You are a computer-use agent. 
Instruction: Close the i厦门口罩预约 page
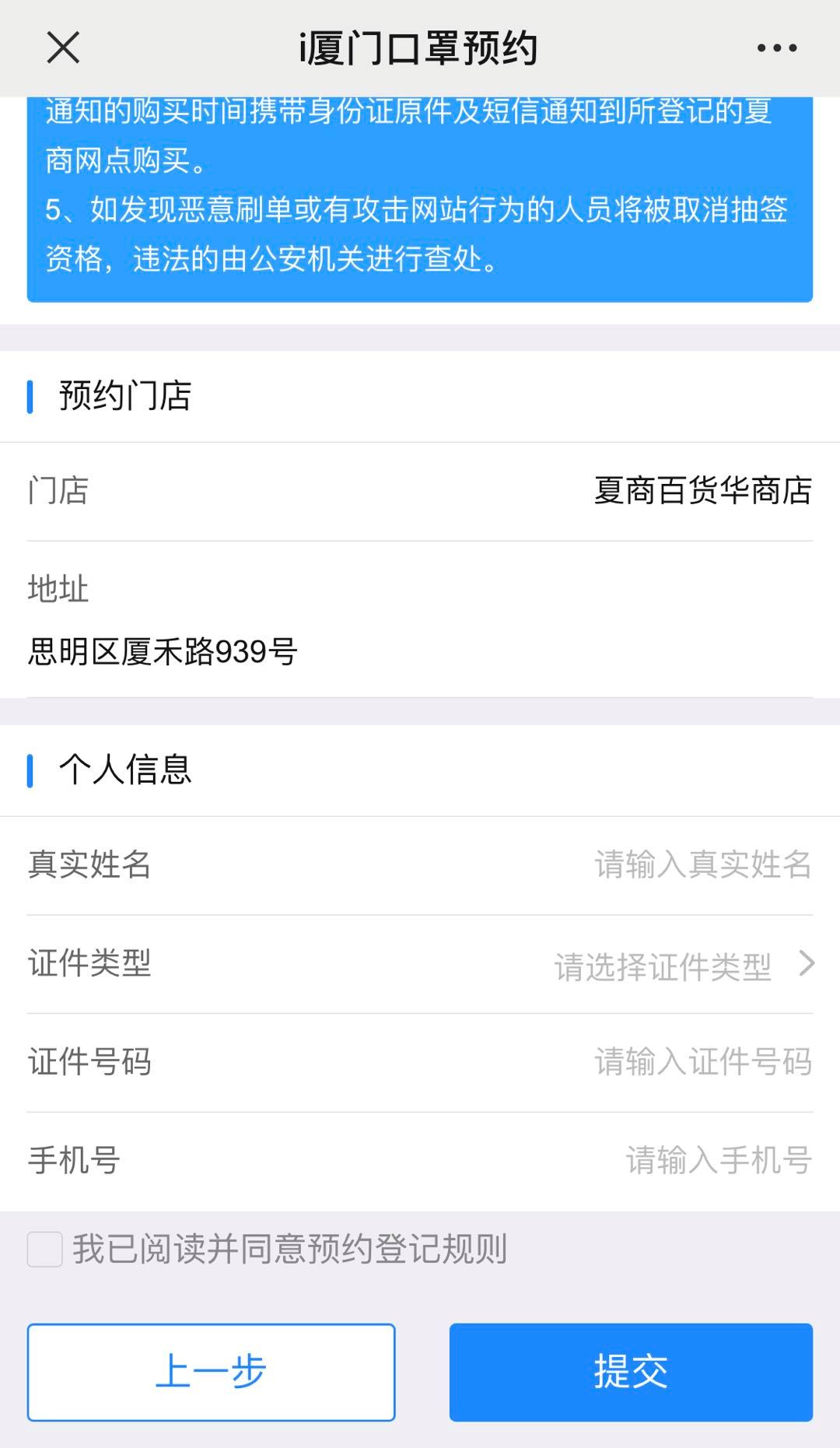tap(63, 47)
